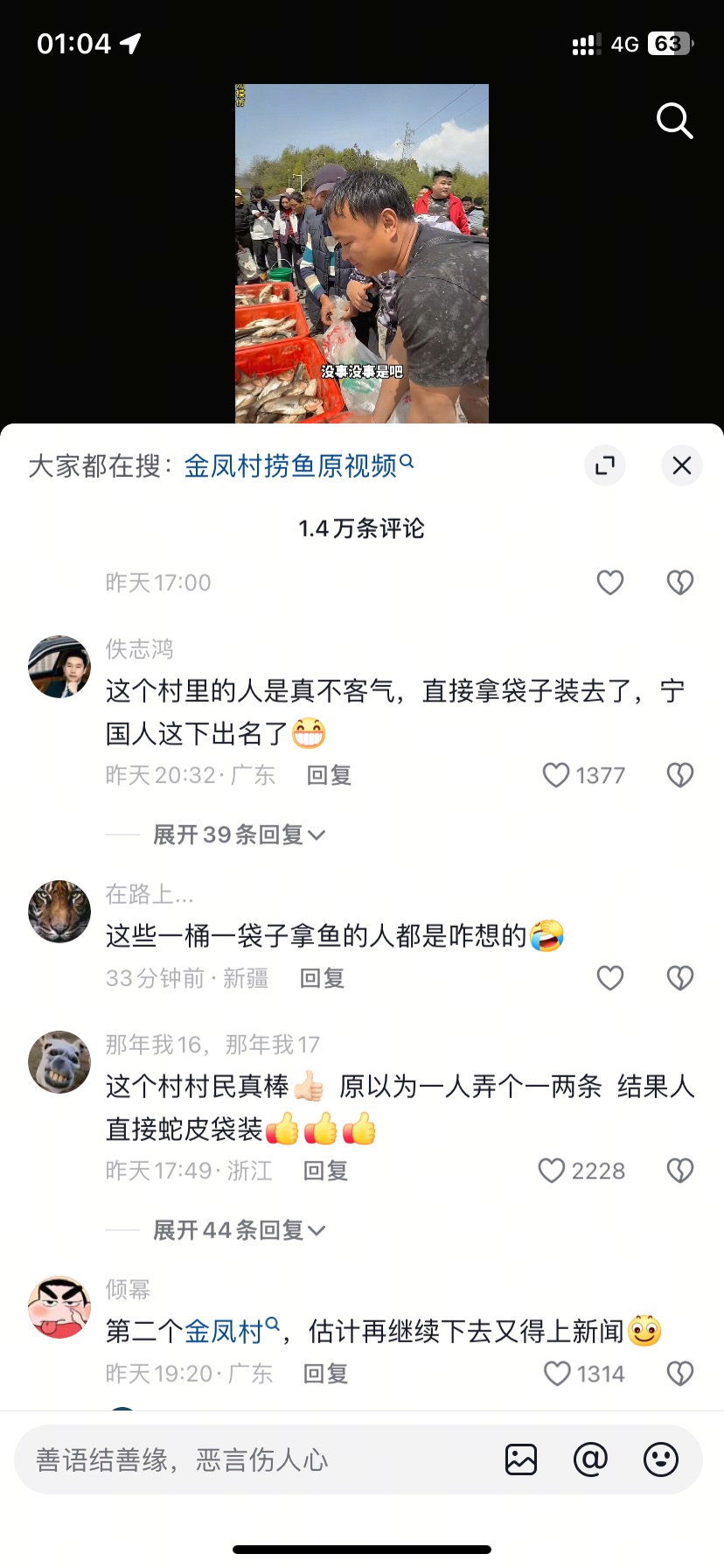Screen dimensions: 724x1568
Task: Expand 39 replies under 佚志鸿's comment
Action: pos(239,835)
